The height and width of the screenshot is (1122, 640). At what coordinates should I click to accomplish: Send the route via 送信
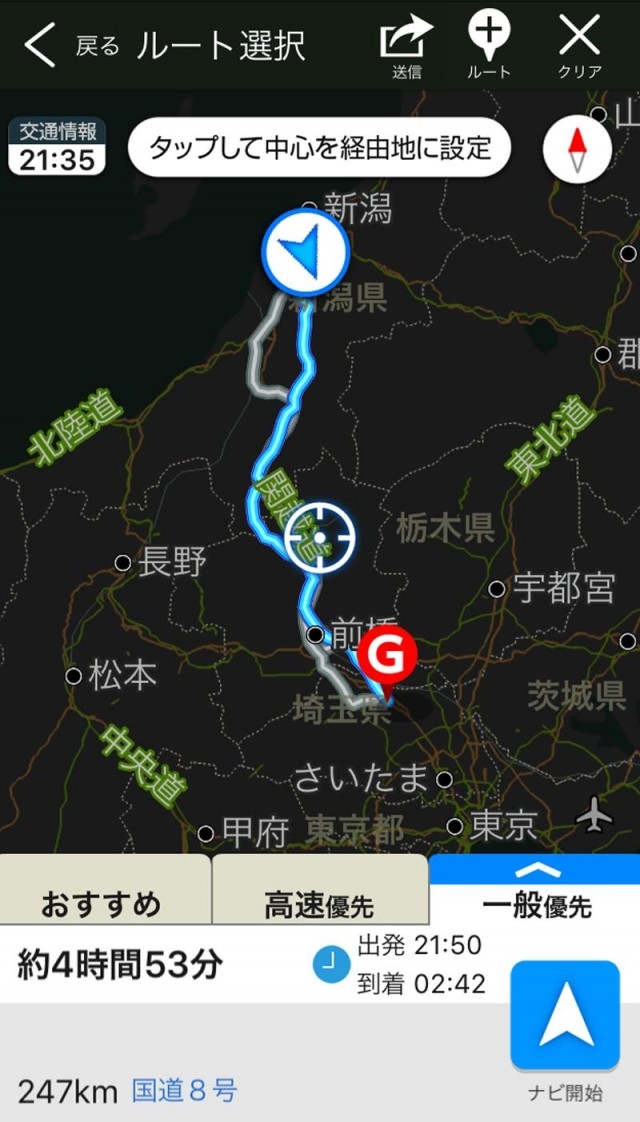tap(406, 45)
